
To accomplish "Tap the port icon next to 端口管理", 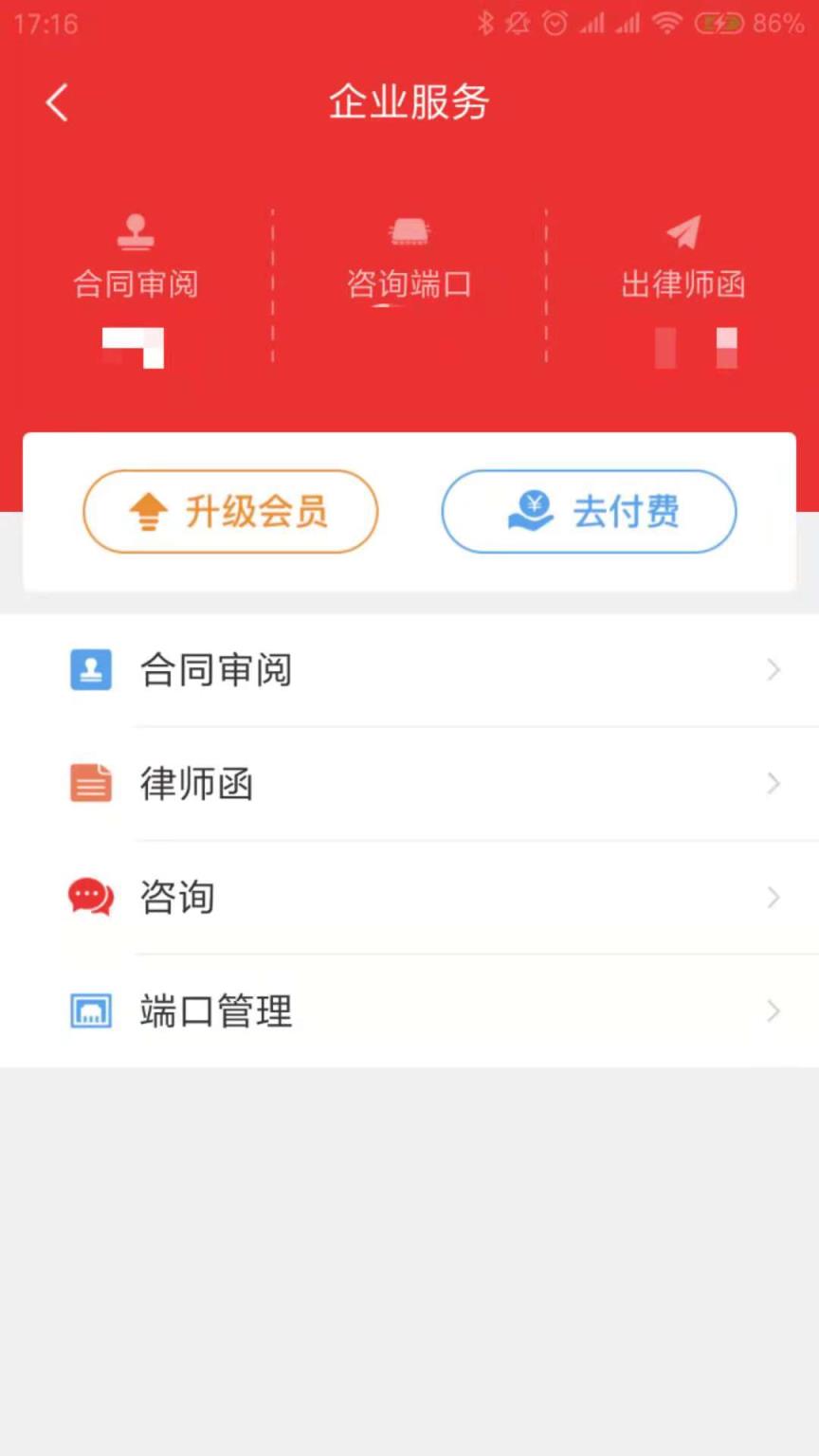I will click(91, 1010).
